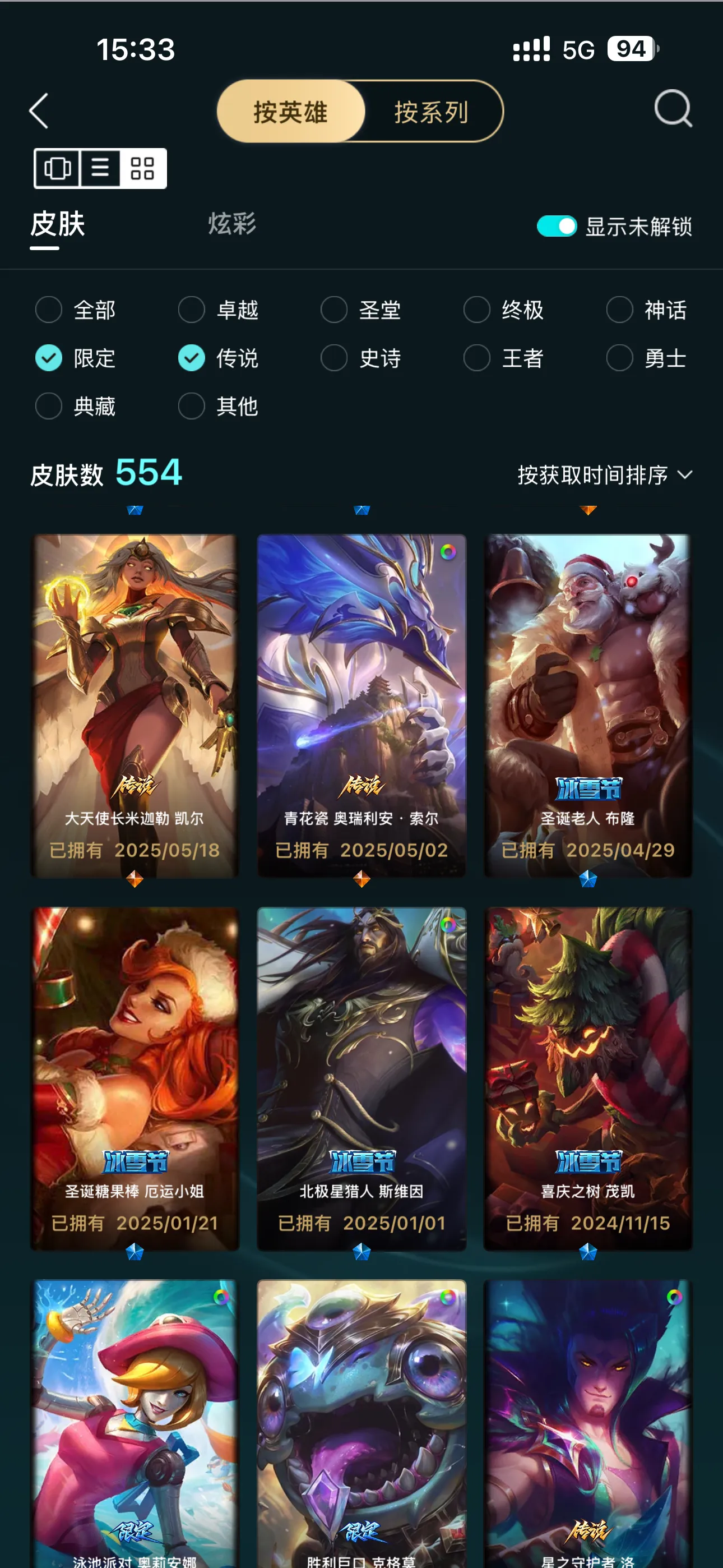View the 圣诞老人 布隆 skin card
The width and height of the screenshot is (723, 1568).
click(588, 705)
